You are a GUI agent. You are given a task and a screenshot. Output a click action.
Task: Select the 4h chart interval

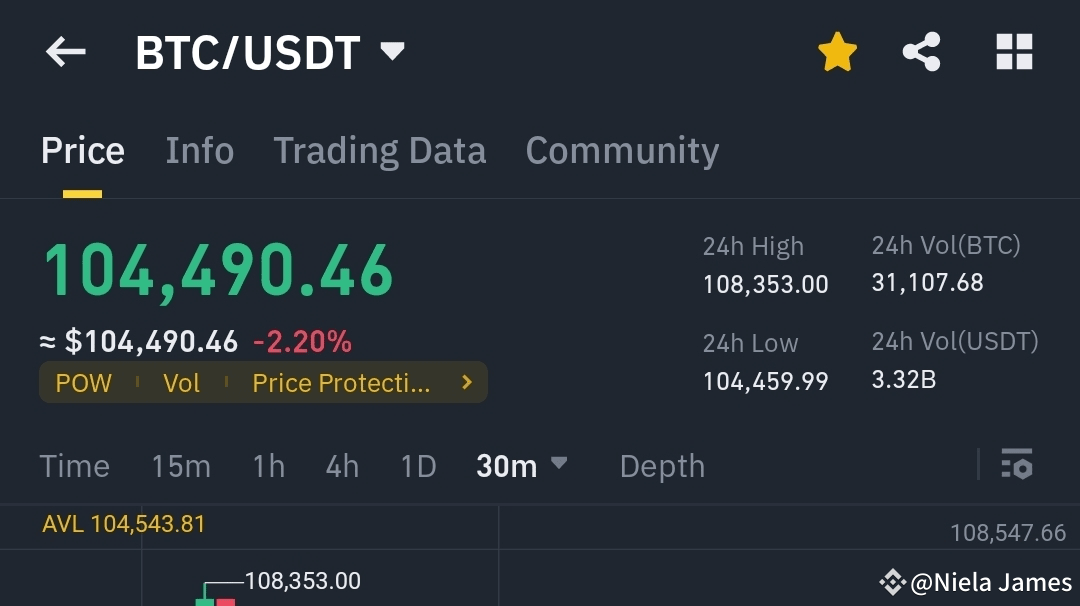click(342, 466)
